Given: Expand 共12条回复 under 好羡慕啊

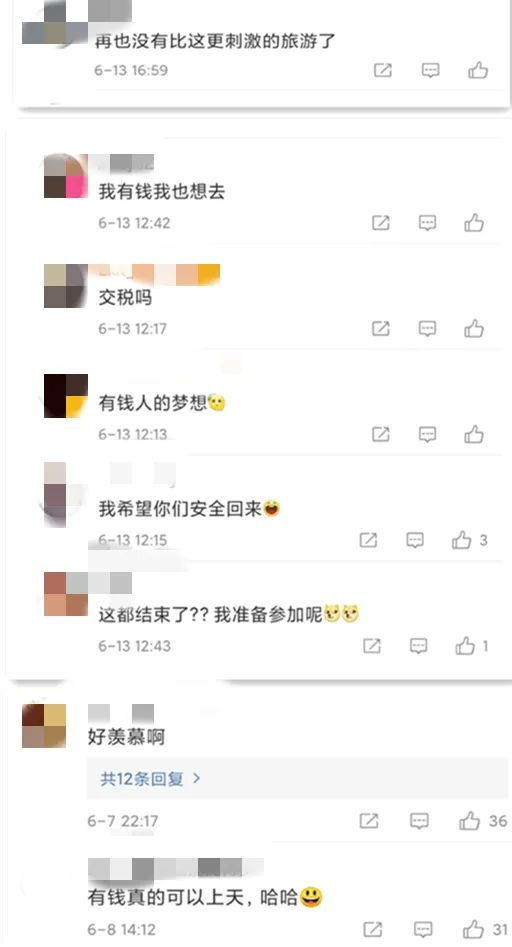Looking at the screenshot, I should (150, 778).
